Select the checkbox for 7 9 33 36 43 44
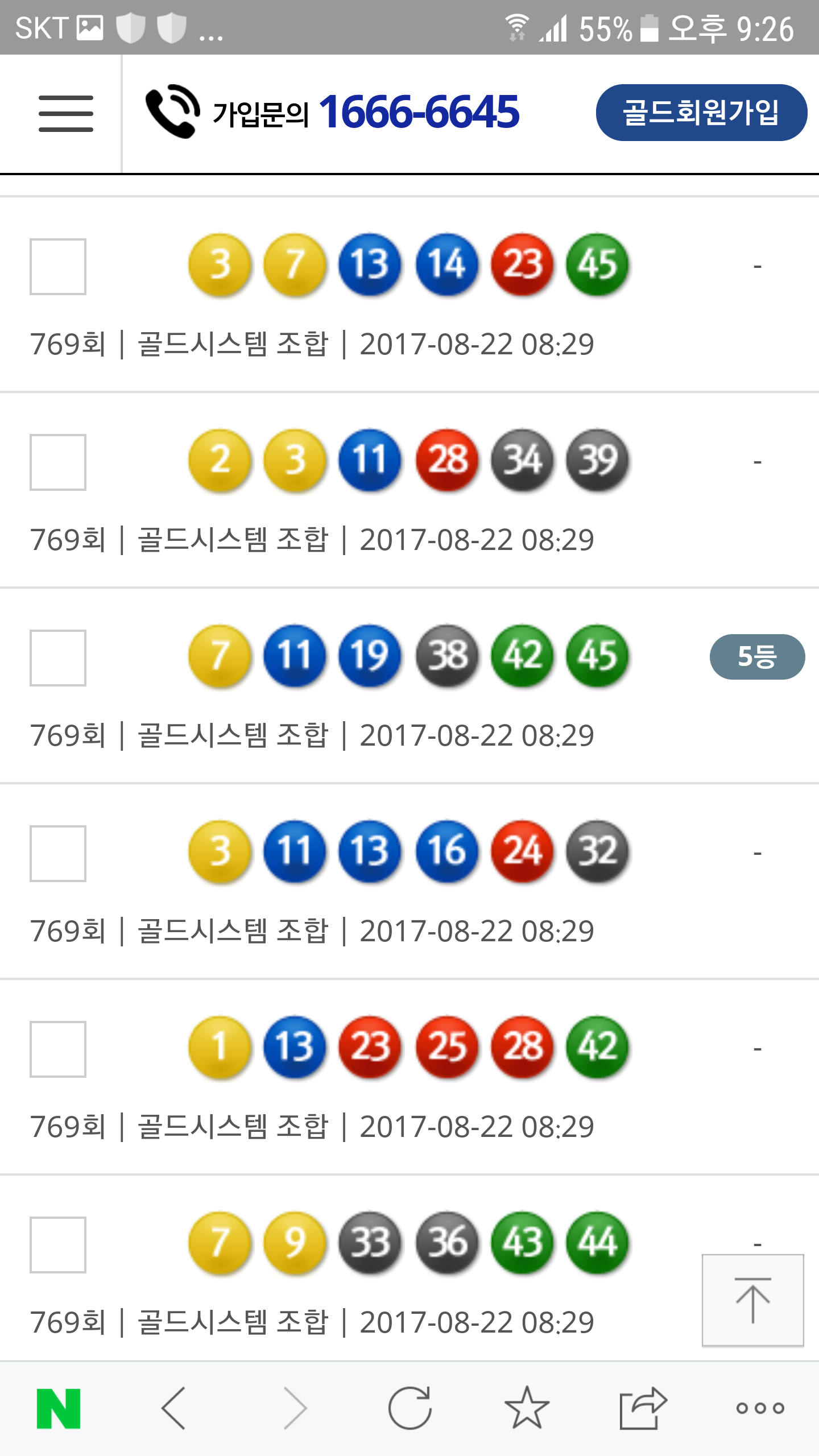819x1456 pixels. 58,1245
